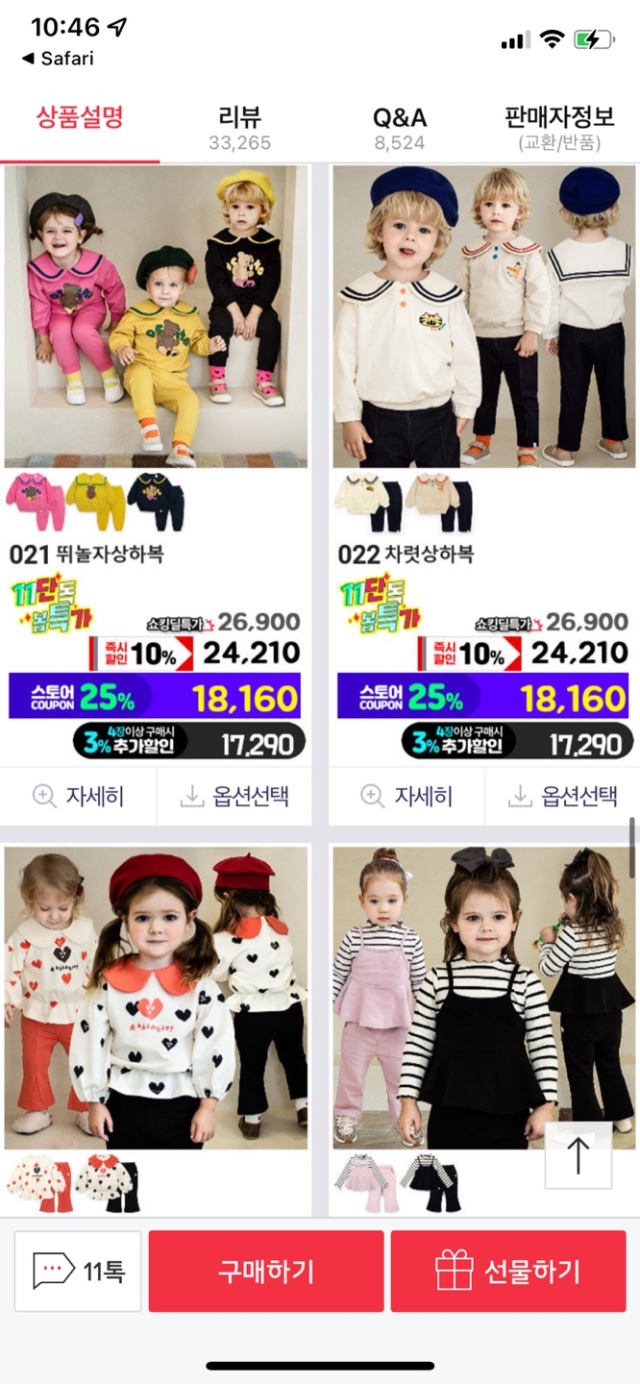Open the heart-print blouse set image
Screen dimensions: 640x1384
[156, 997]
